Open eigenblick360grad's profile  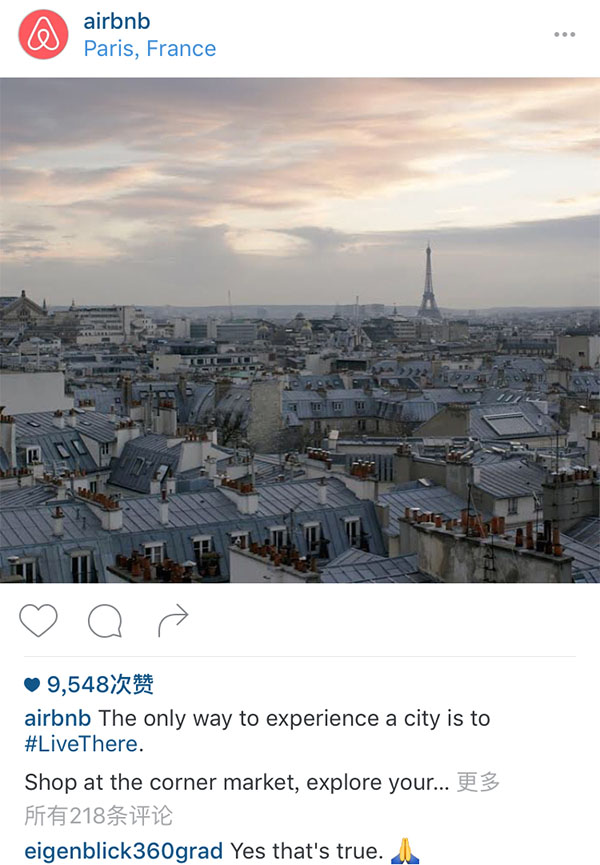tap(123, 851)
